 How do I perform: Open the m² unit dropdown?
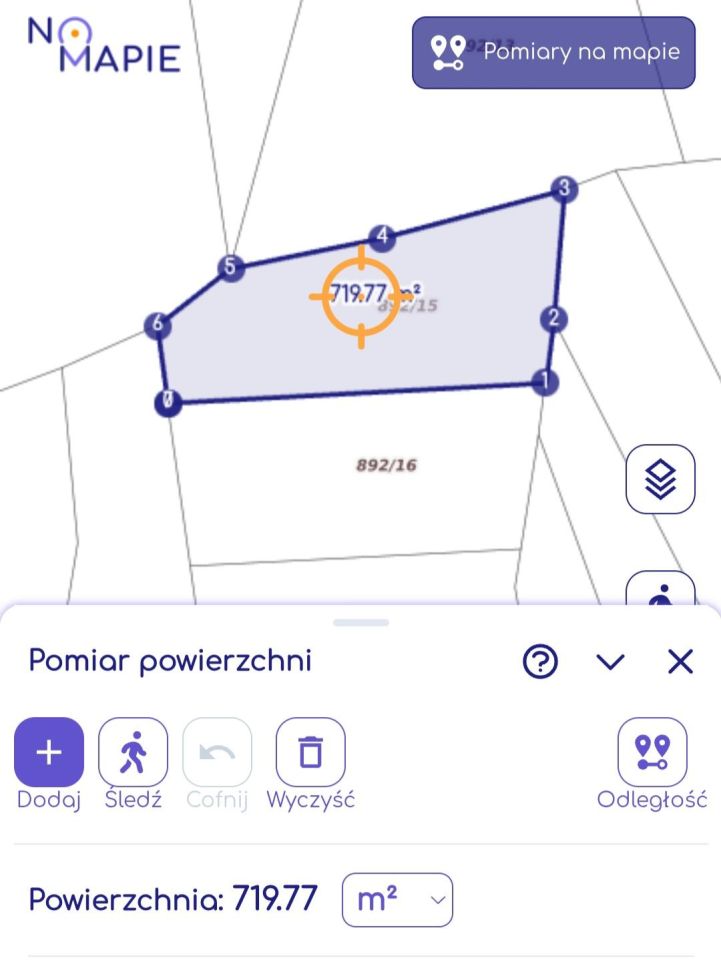(397, 899)
